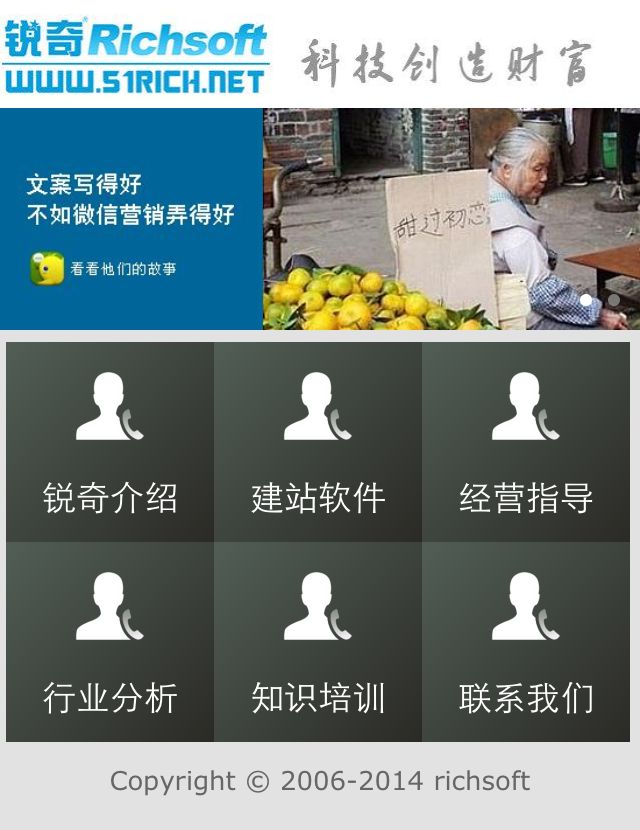
Task: Open 行业分析 from the grid
Action: (x=110, y=642)
